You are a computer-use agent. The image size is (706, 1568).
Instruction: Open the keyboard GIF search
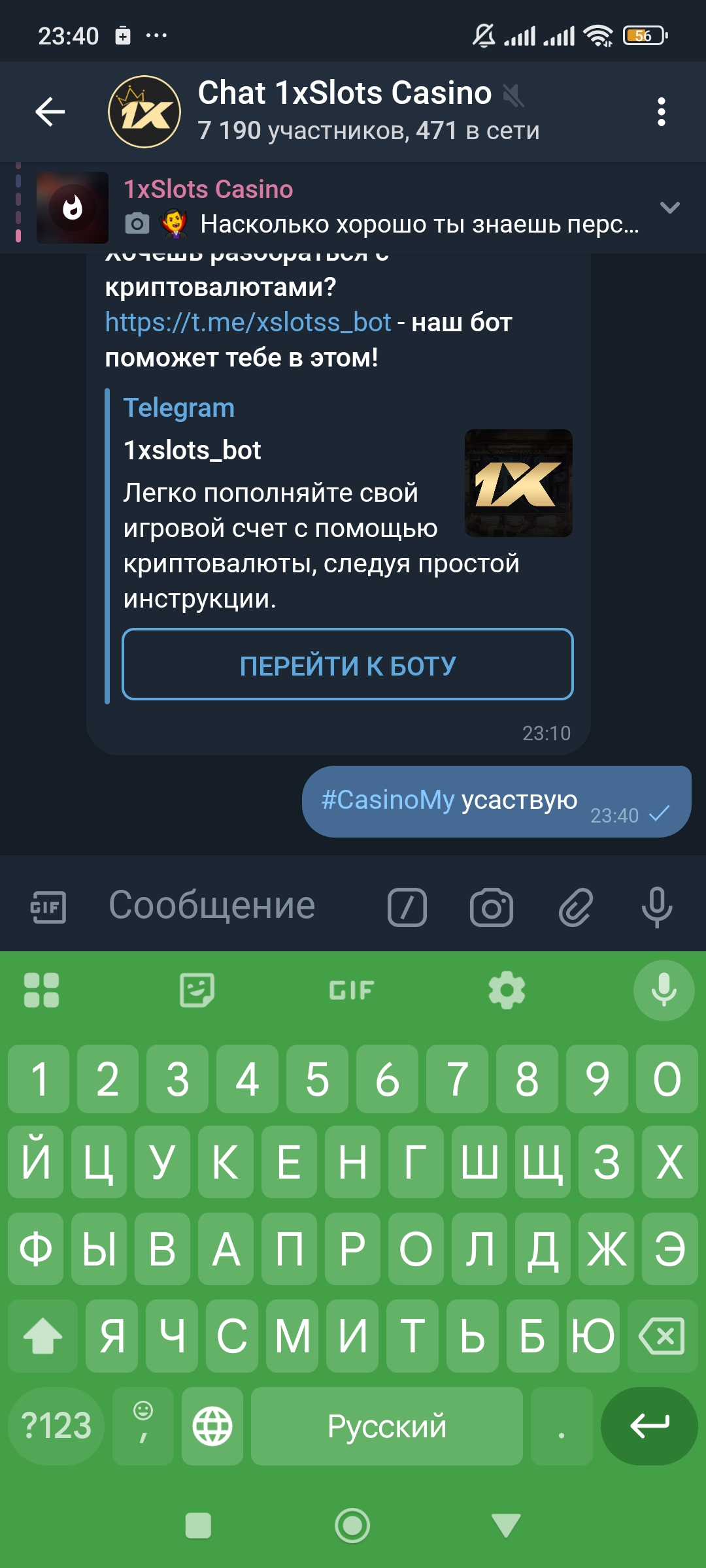352,990
